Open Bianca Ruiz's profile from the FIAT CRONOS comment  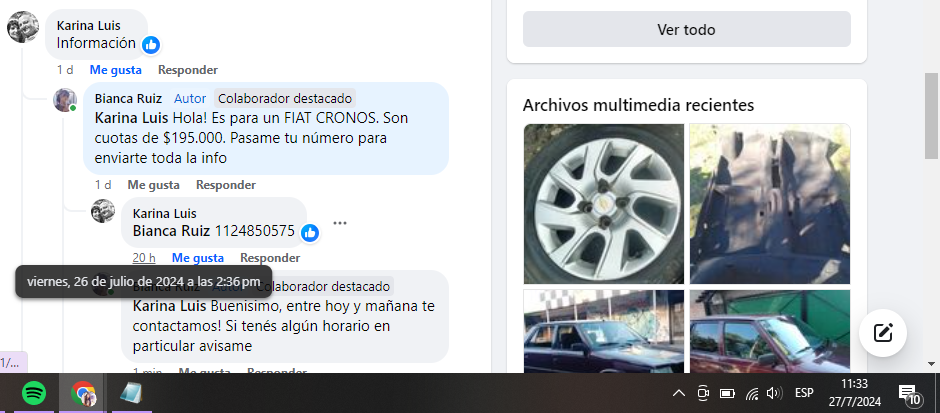pyautogui.click(x=129, y=98)
